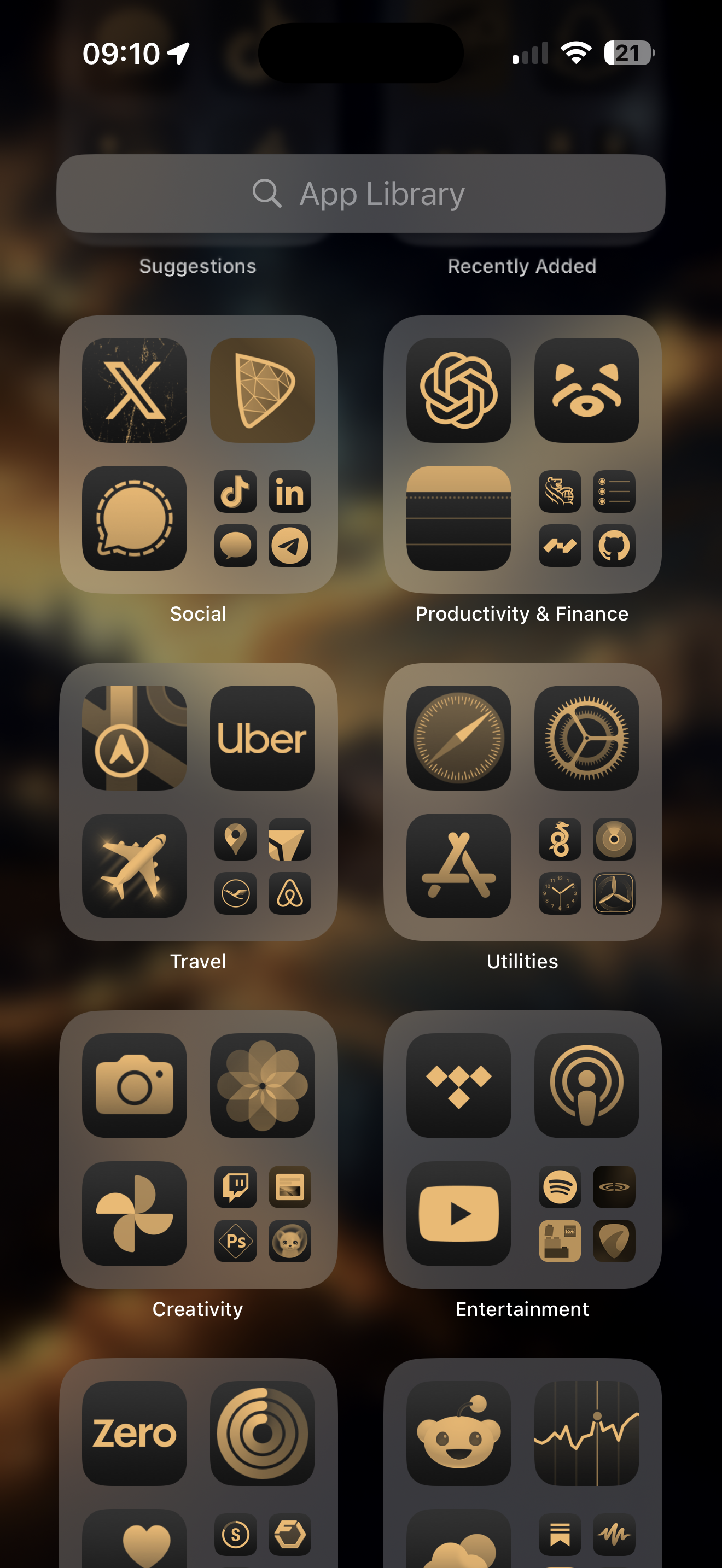This screenshot has height=1568, width=722.
Task: Open the Maps navigation app
Action: point(135,738)
